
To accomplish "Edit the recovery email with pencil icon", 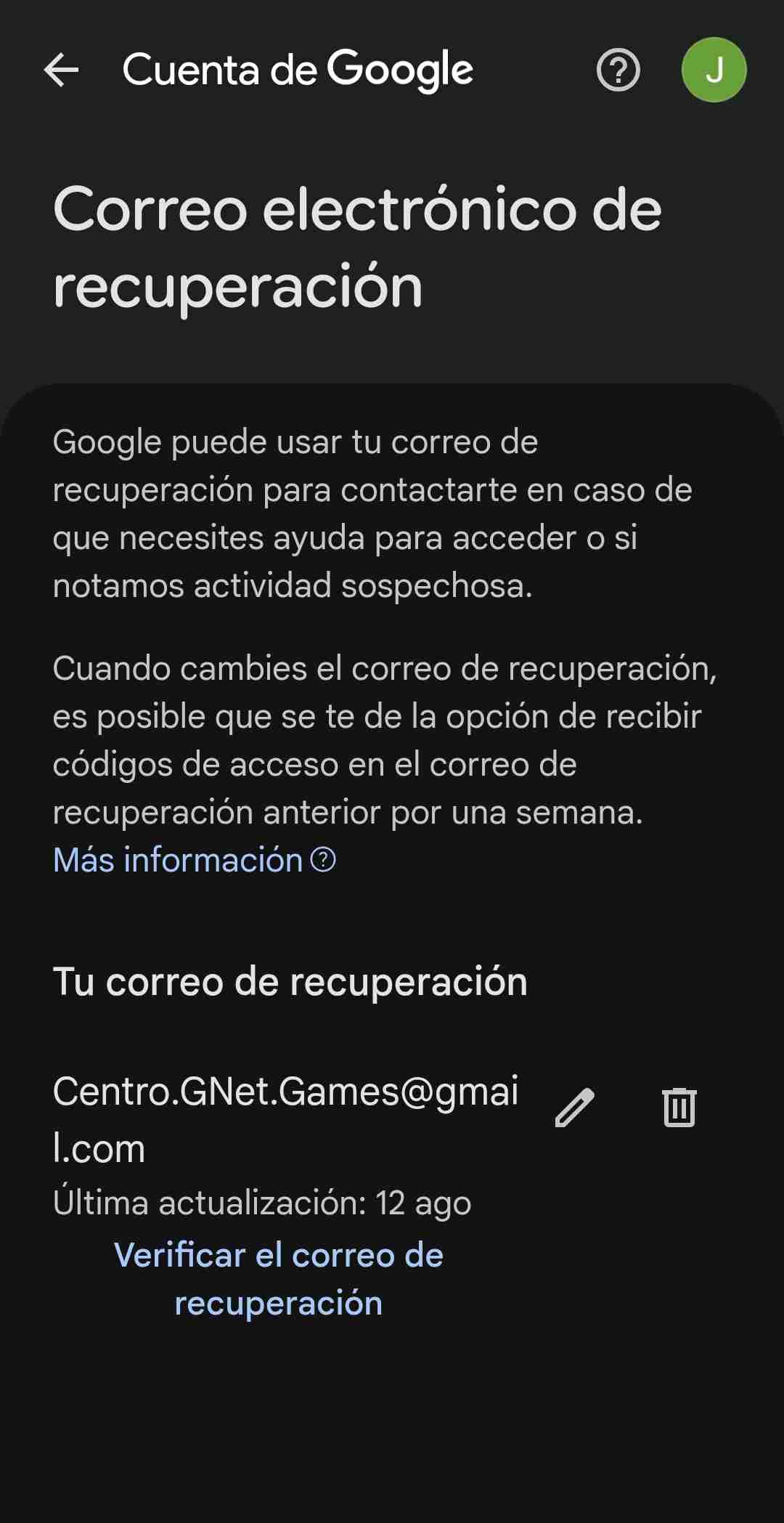I will pyautogui.click(x=575, y=1108).
